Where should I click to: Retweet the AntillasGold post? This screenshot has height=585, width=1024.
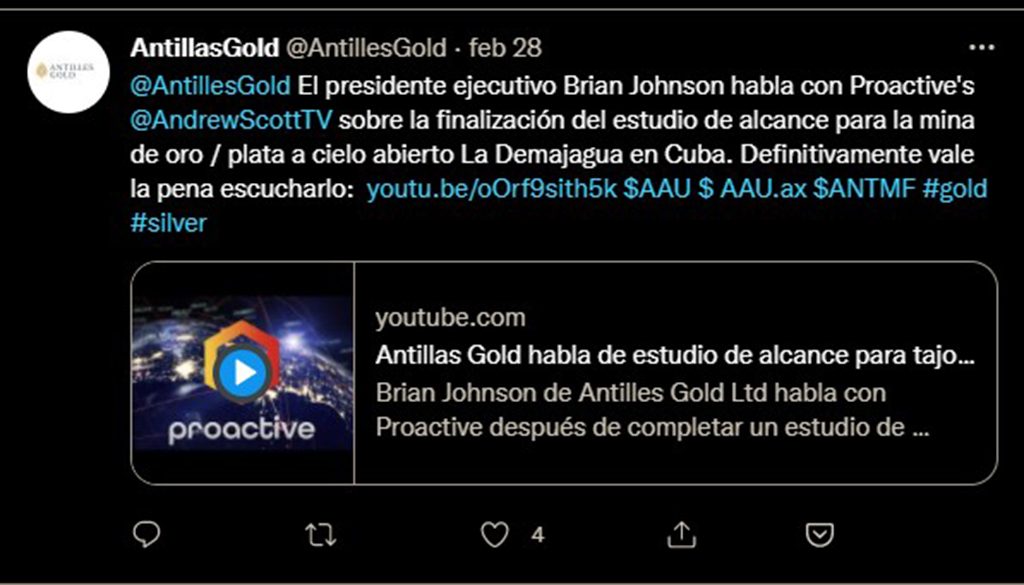tap(320, 535)
